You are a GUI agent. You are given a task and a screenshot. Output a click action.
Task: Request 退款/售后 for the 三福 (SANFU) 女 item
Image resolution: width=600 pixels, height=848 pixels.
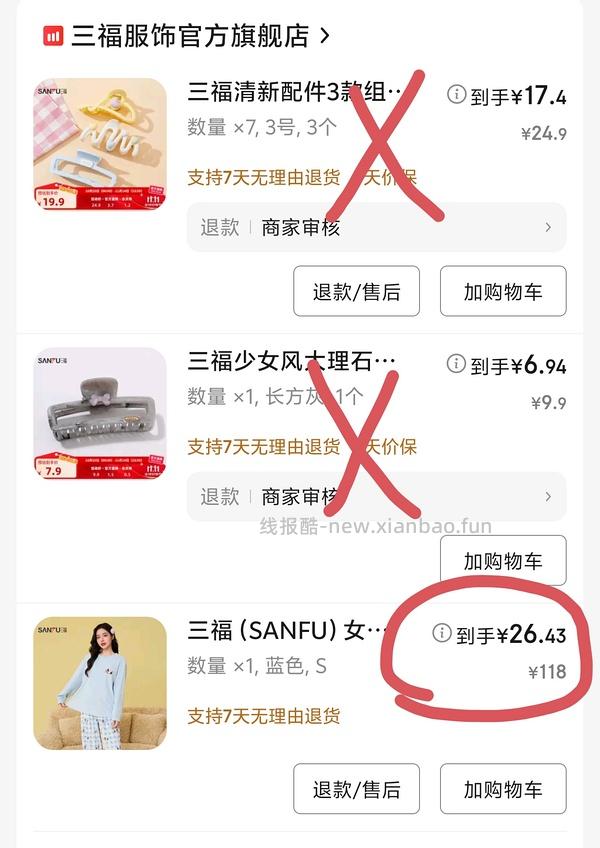(x=356, y=789)
